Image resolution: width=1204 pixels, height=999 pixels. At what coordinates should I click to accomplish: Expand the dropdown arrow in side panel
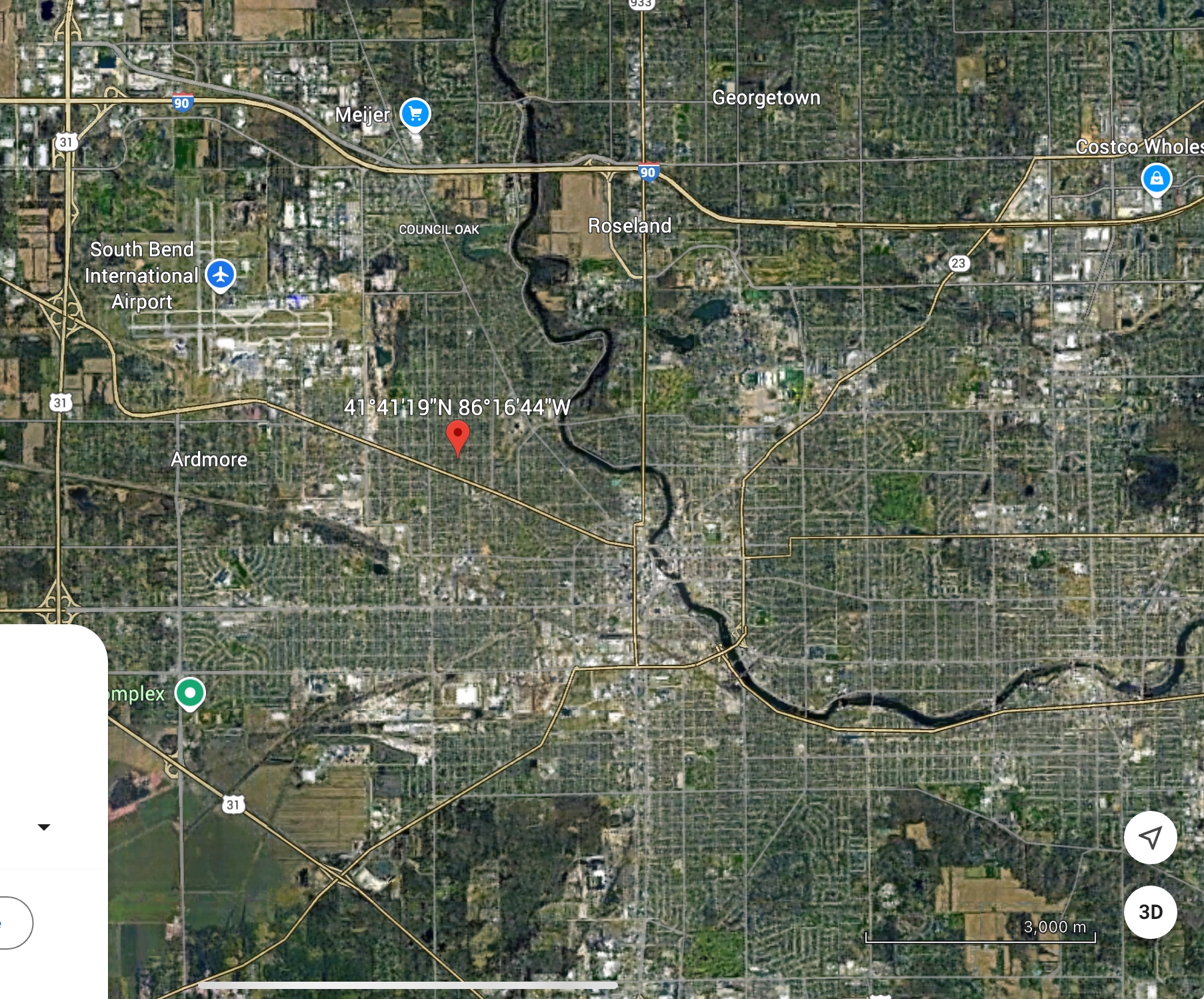point(44,827)
